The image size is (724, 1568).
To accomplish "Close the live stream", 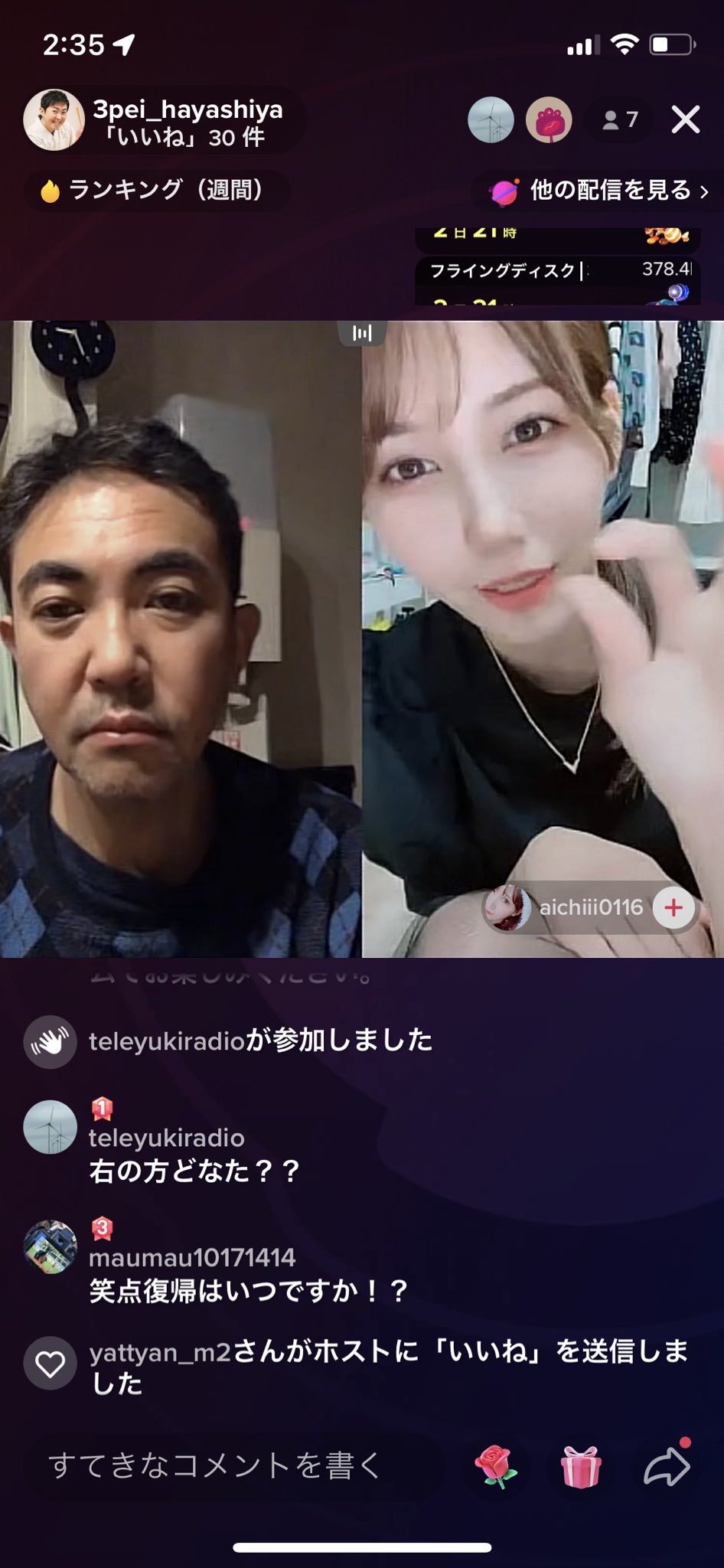I will click(x=685, y=119).
